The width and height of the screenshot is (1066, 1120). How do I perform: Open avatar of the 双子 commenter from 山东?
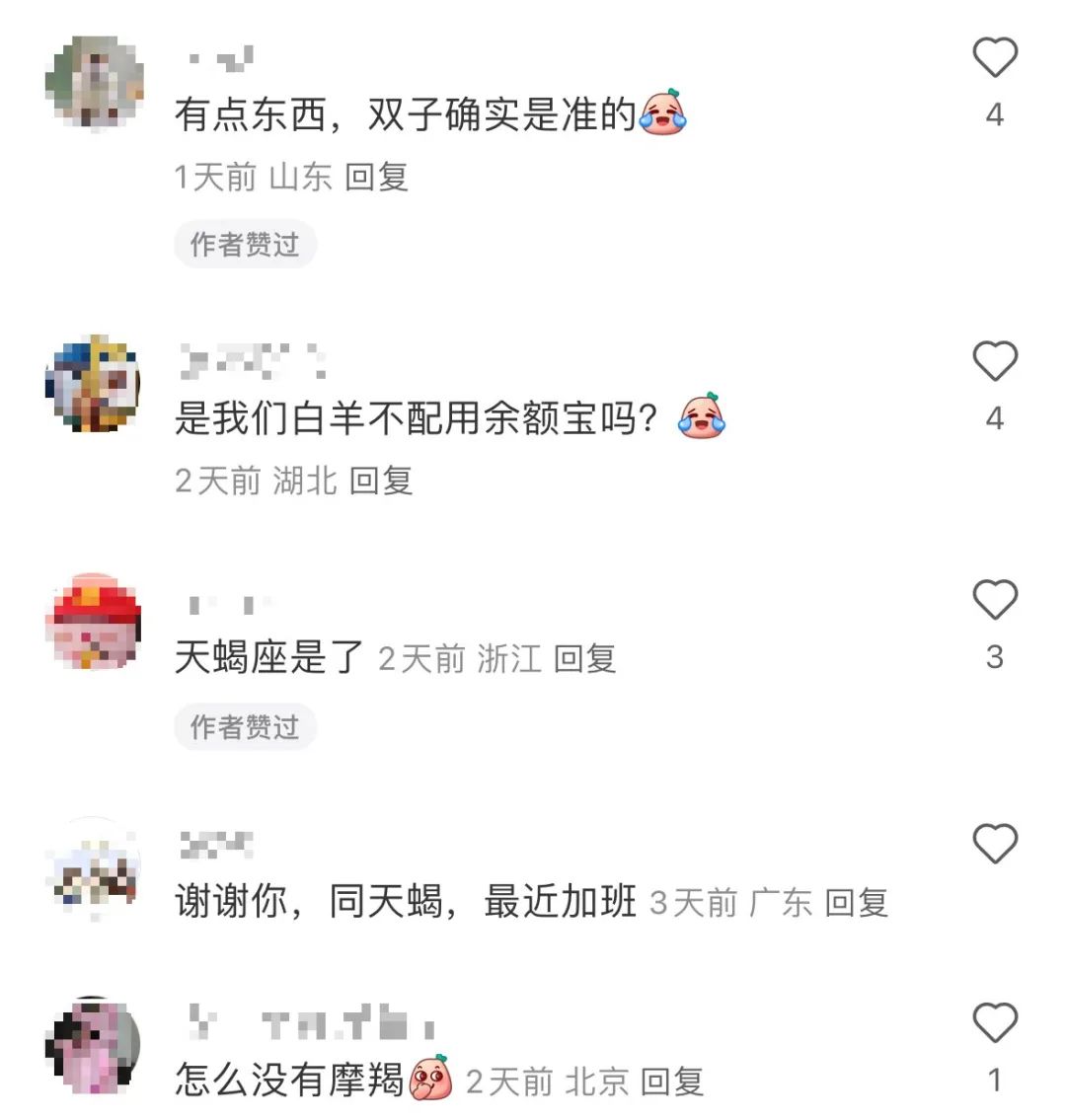95,84
